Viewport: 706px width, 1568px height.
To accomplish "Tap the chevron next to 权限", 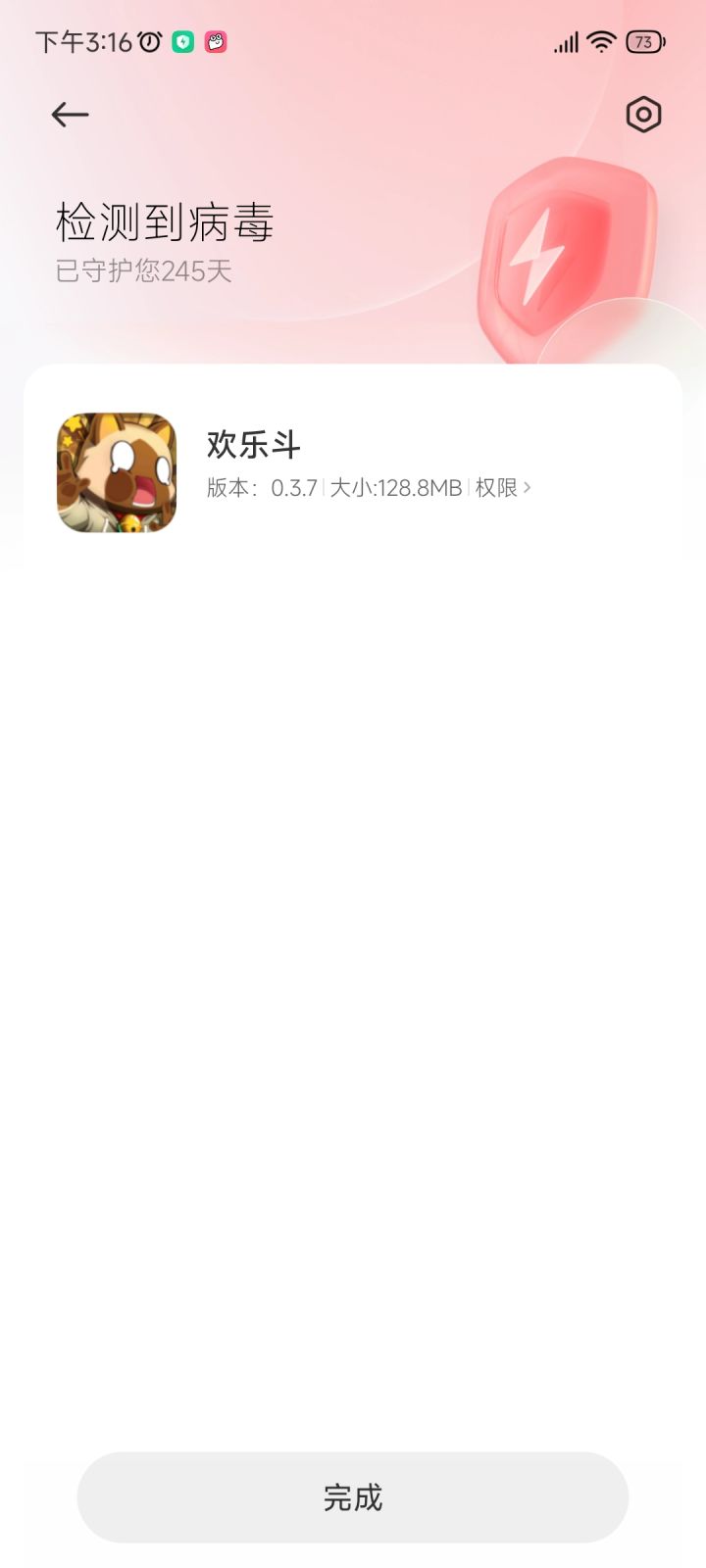I will click(526, 487).
